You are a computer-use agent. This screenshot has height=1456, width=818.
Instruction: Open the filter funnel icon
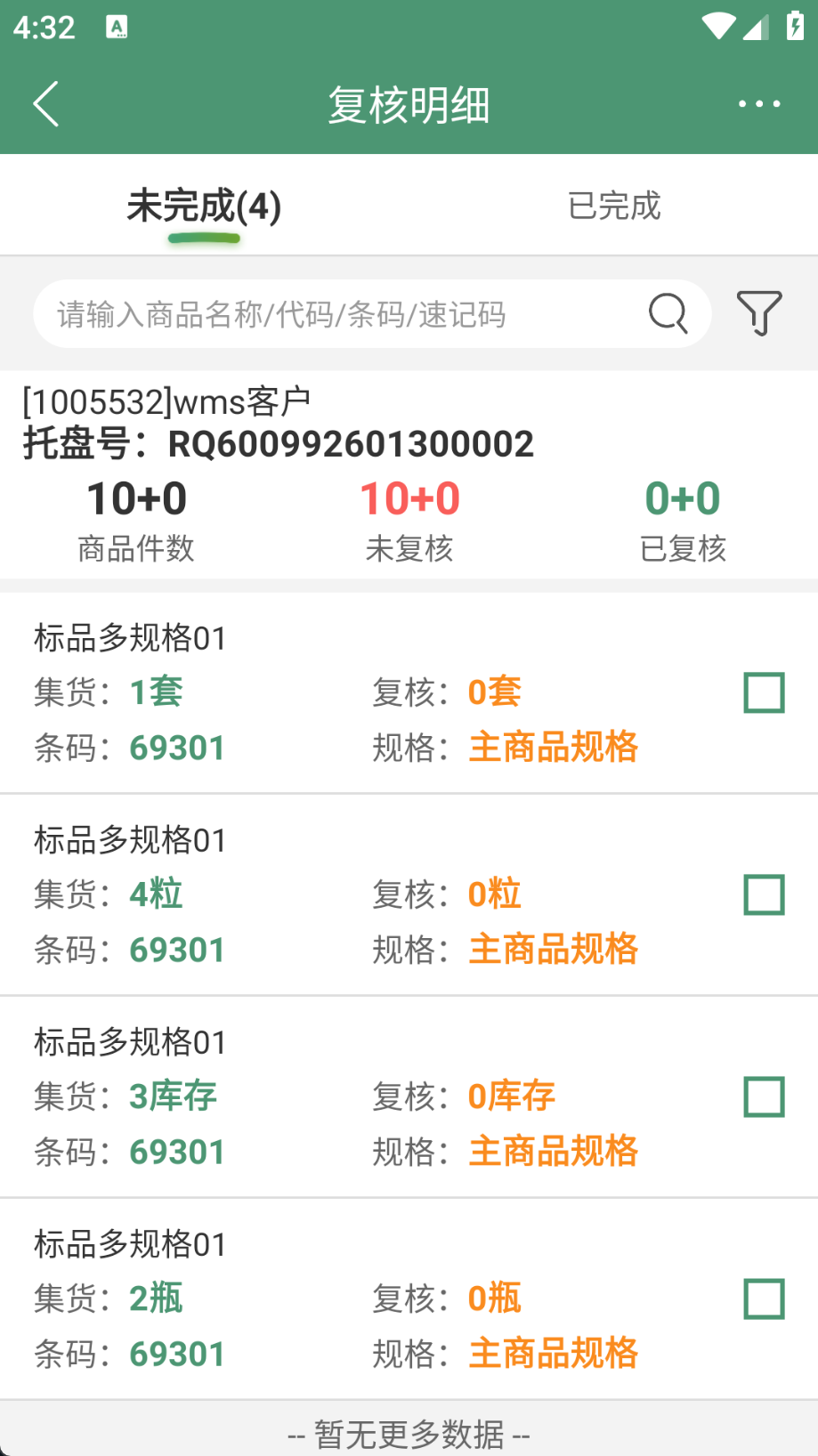[x=759, y=313]
